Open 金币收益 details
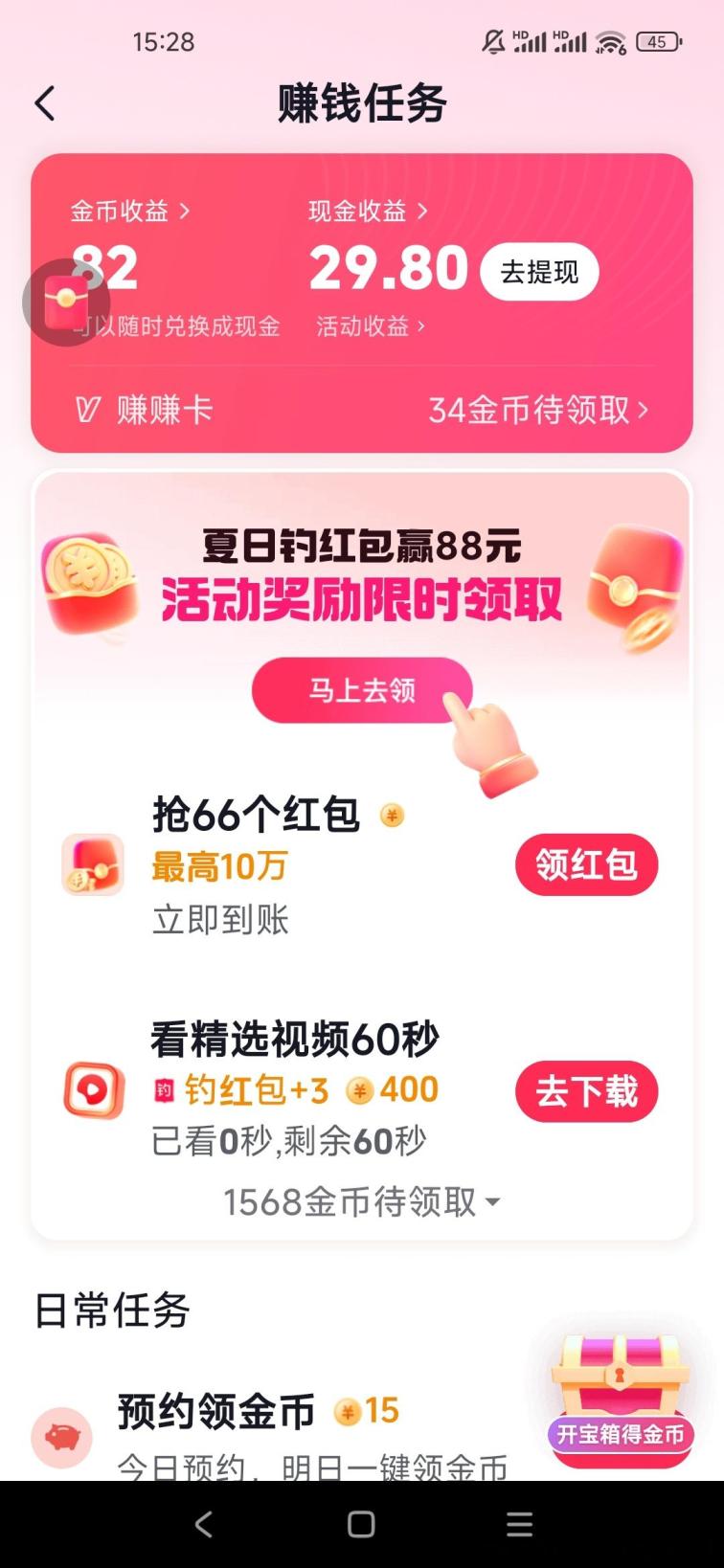This screenshot has width=724, height=1568. pyautogui.click(x=129, y=211)
